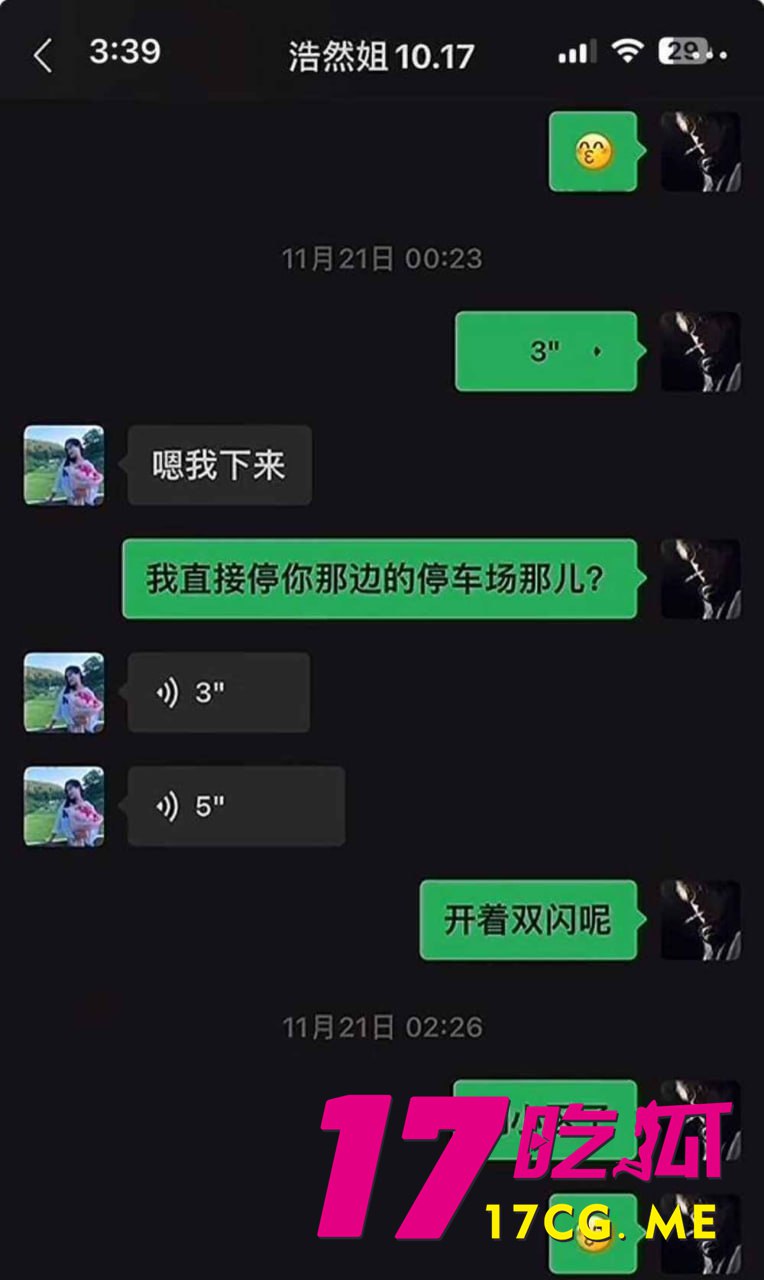
Task: Play the received 5" voice message
Action: pyautogui.click(x=236, y=806)
